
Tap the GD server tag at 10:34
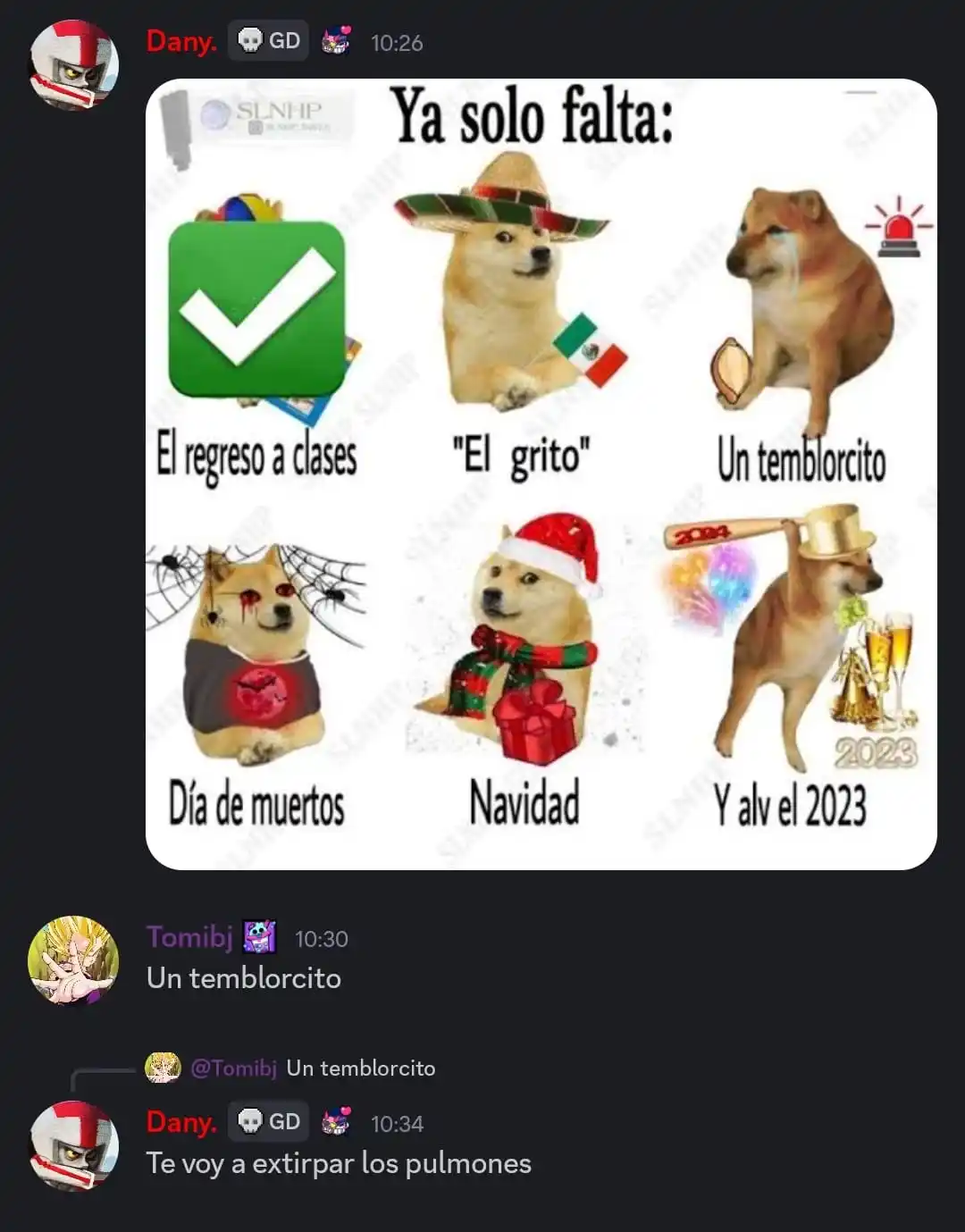point(268,1122)
